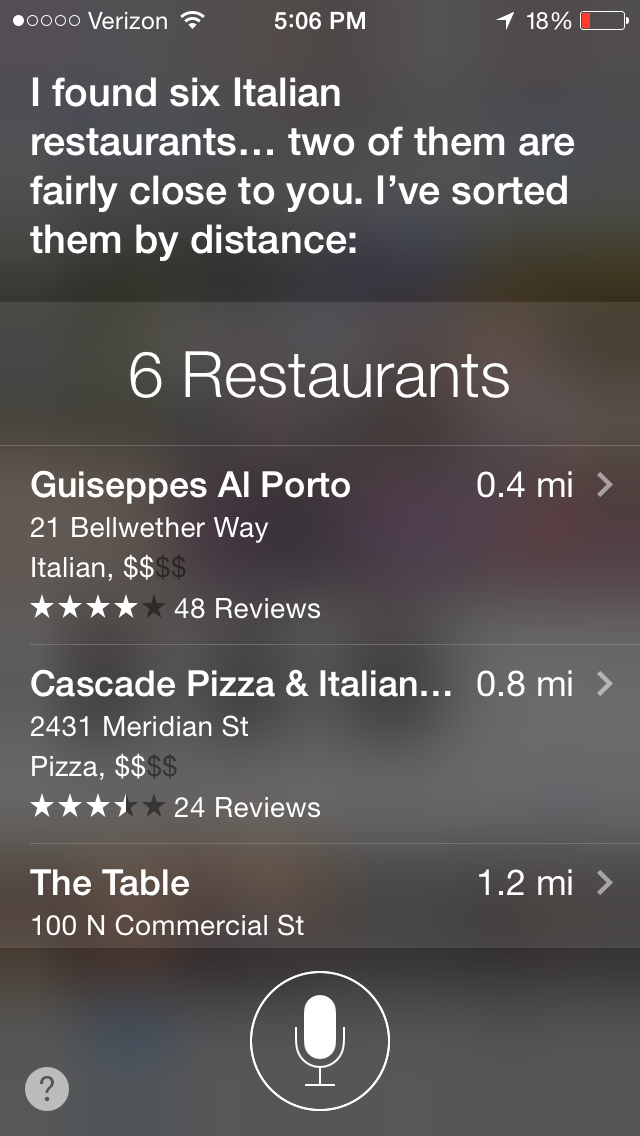Open the Siri help question mark

click(47, 1088)
